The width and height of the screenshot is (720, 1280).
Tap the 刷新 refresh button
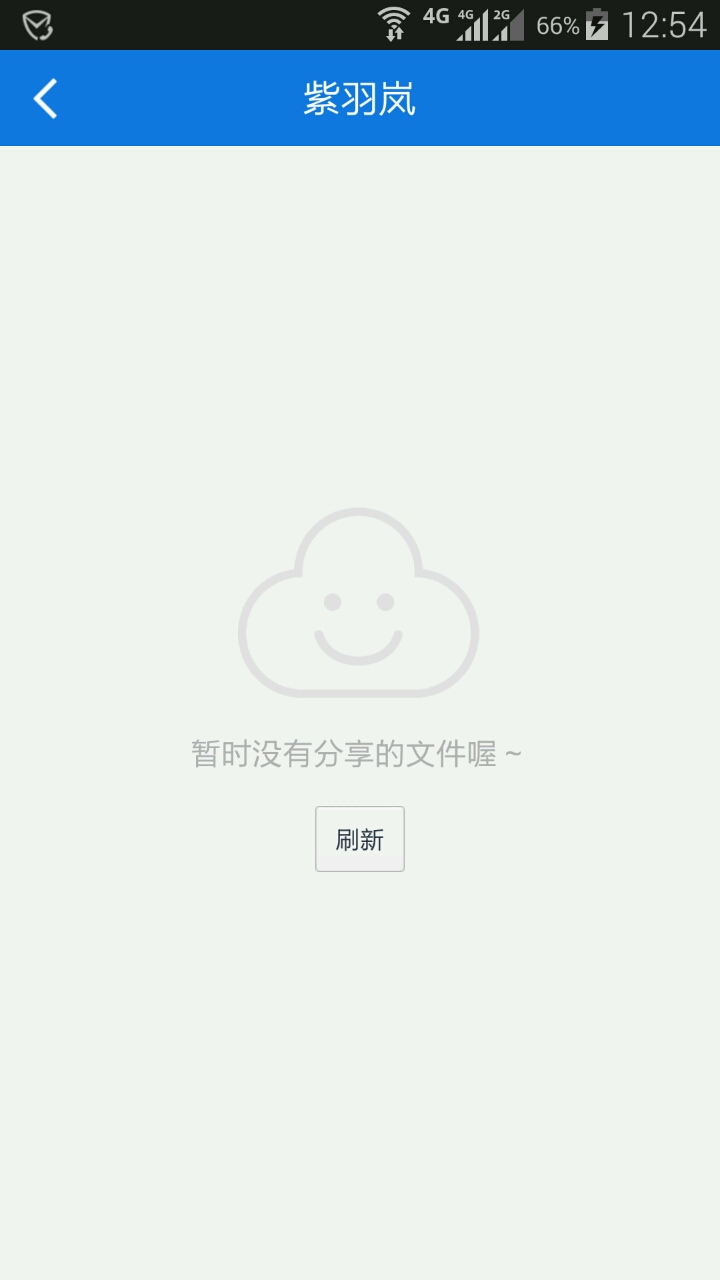click(360, 839)
